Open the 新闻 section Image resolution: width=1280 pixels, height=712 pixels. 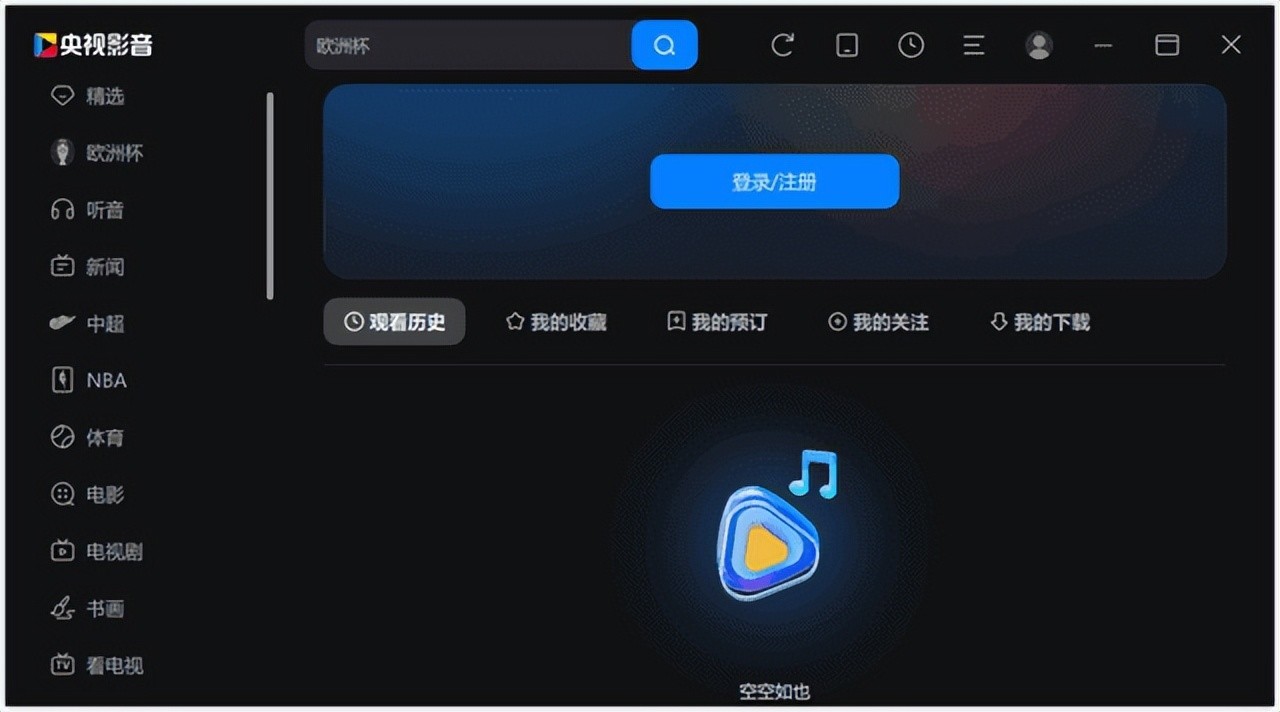[88, 267]
